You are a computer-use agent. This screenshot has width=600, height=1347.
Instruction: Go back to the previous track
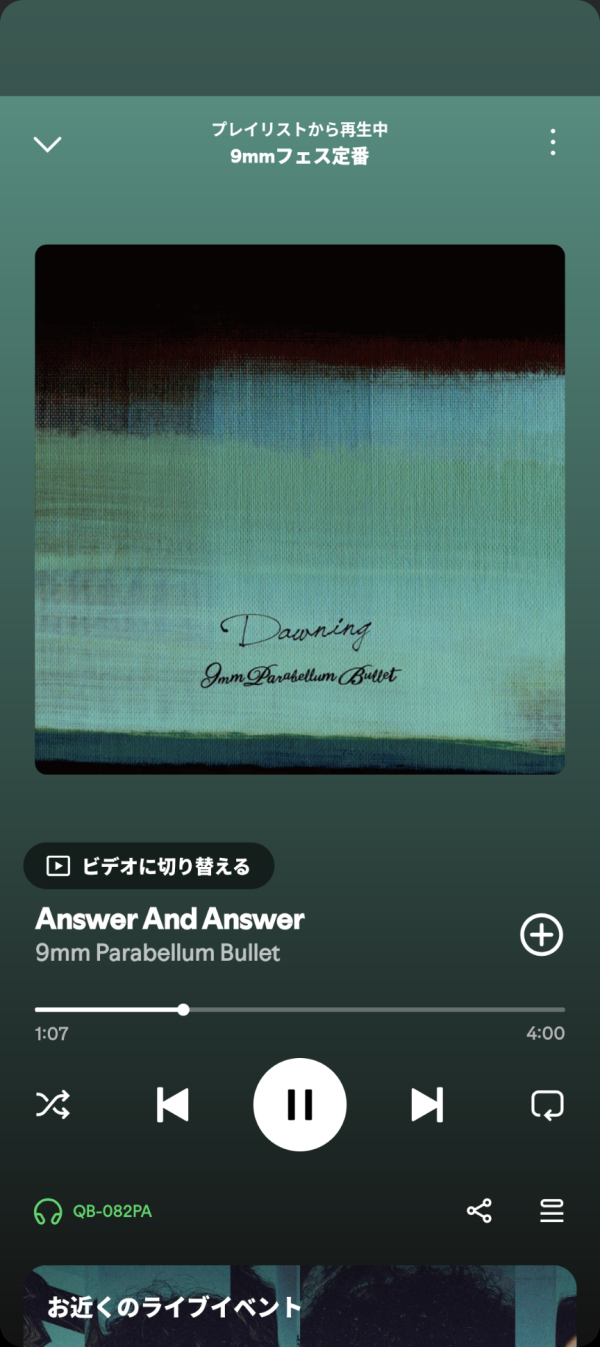coord(172,1105)
